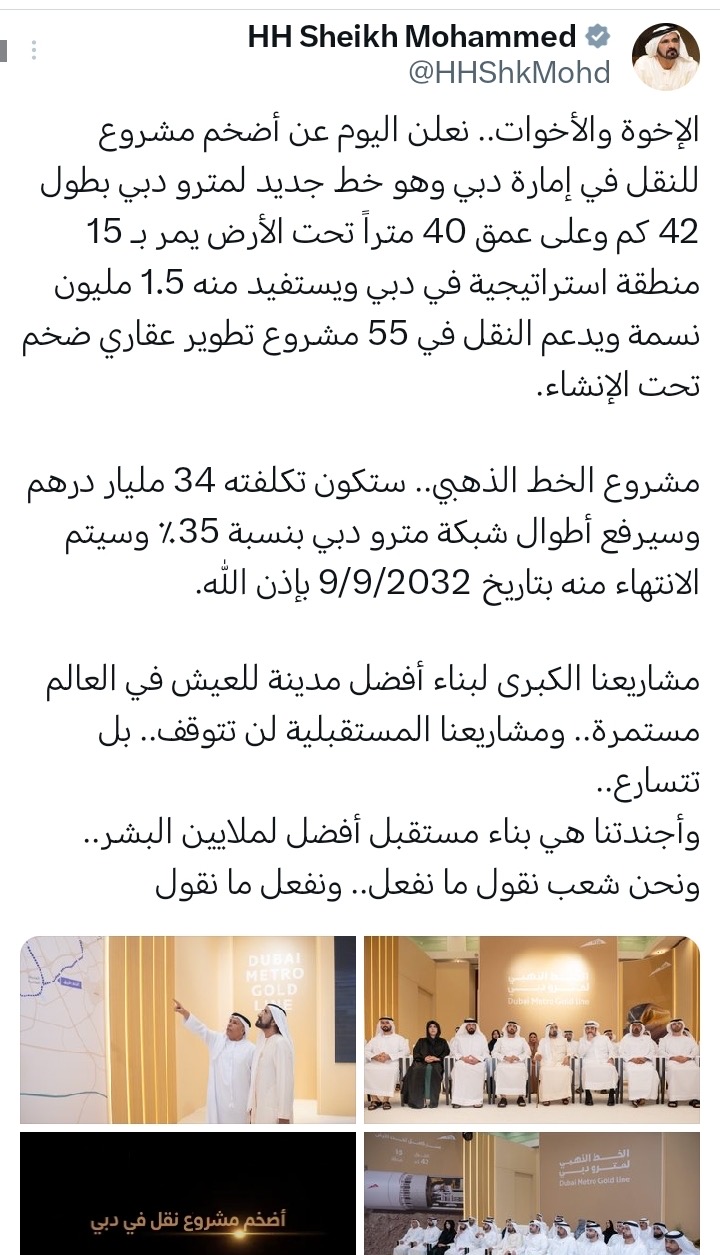The image size is (720, 1255).
Task: View photo of two men pointing at map
Action: point(188,1029)
